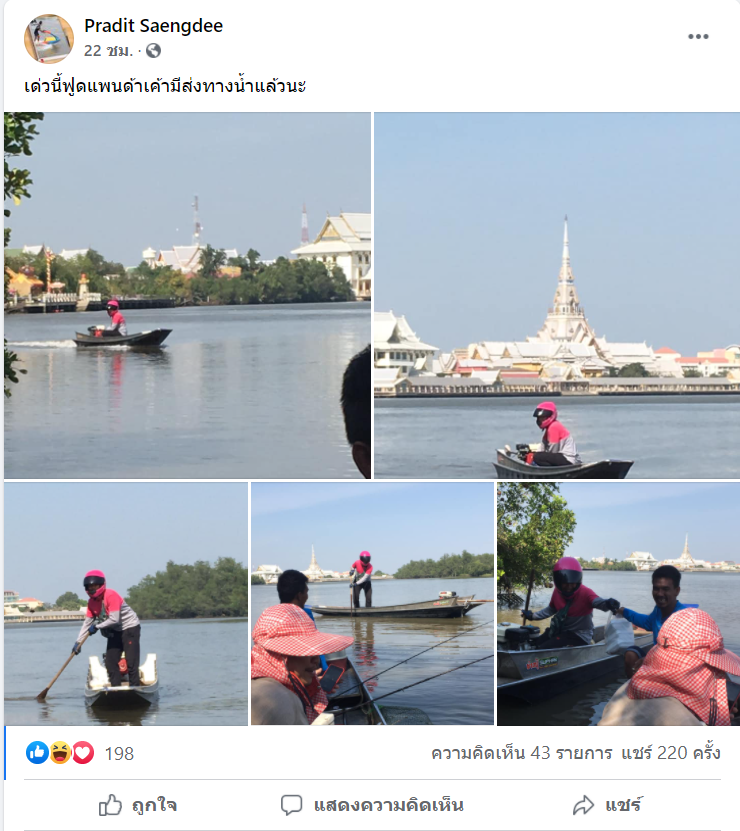
Task: Tap แสดงความคิดเห็น to comment
Action: pyautogui.click(x=372, y=805)
